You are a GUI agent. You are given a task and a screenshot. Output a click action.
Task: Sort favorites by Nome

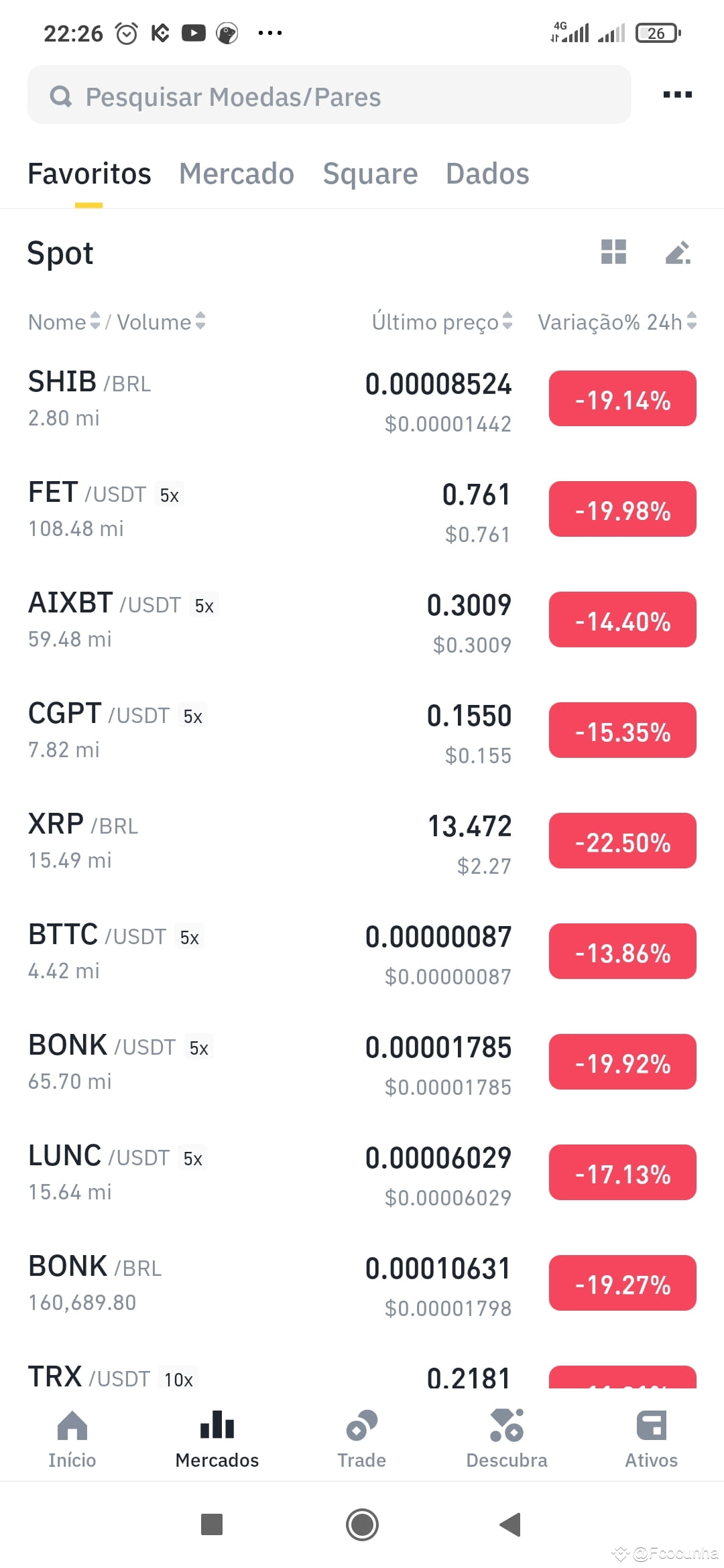tap(64, 322)
